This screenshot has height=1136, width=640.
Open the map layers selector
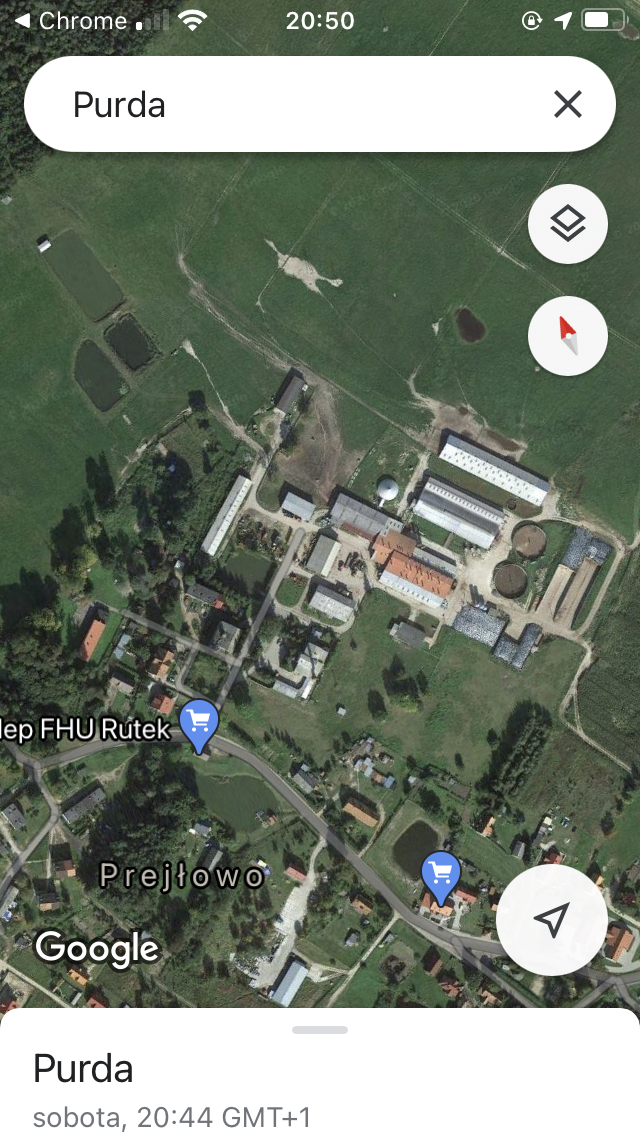567,224
